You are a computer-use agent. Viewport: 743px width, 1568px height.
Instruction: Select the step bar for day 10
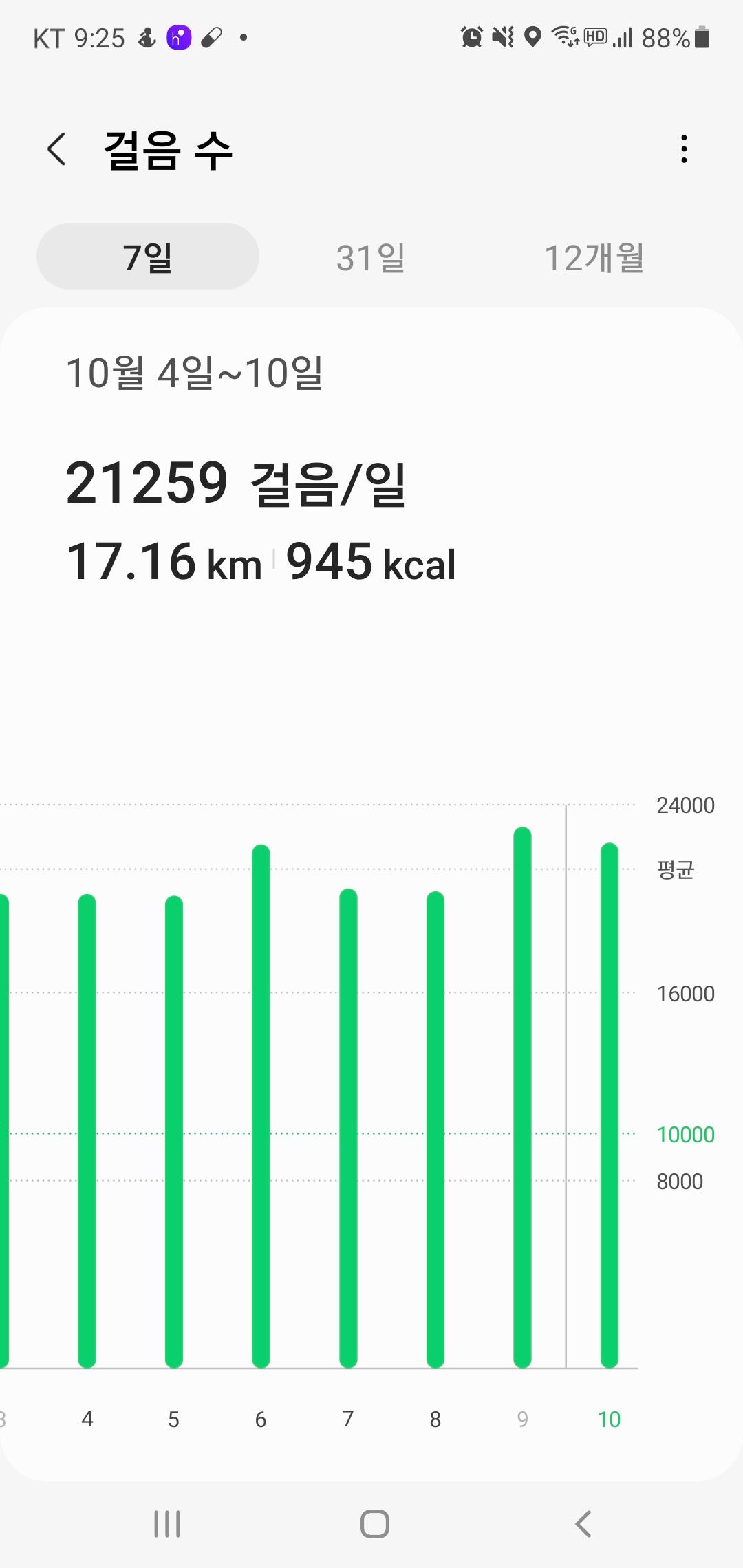coord(610,1105)
